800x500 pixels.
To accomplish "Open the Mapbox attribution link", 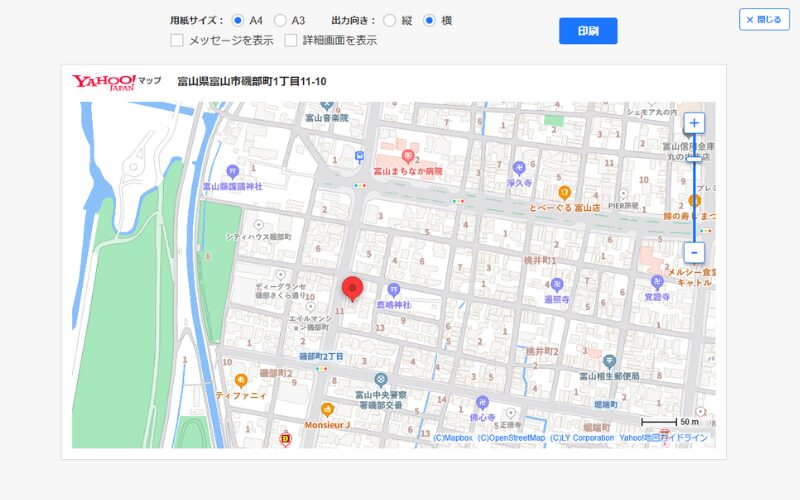I will [x=452, y=438].
